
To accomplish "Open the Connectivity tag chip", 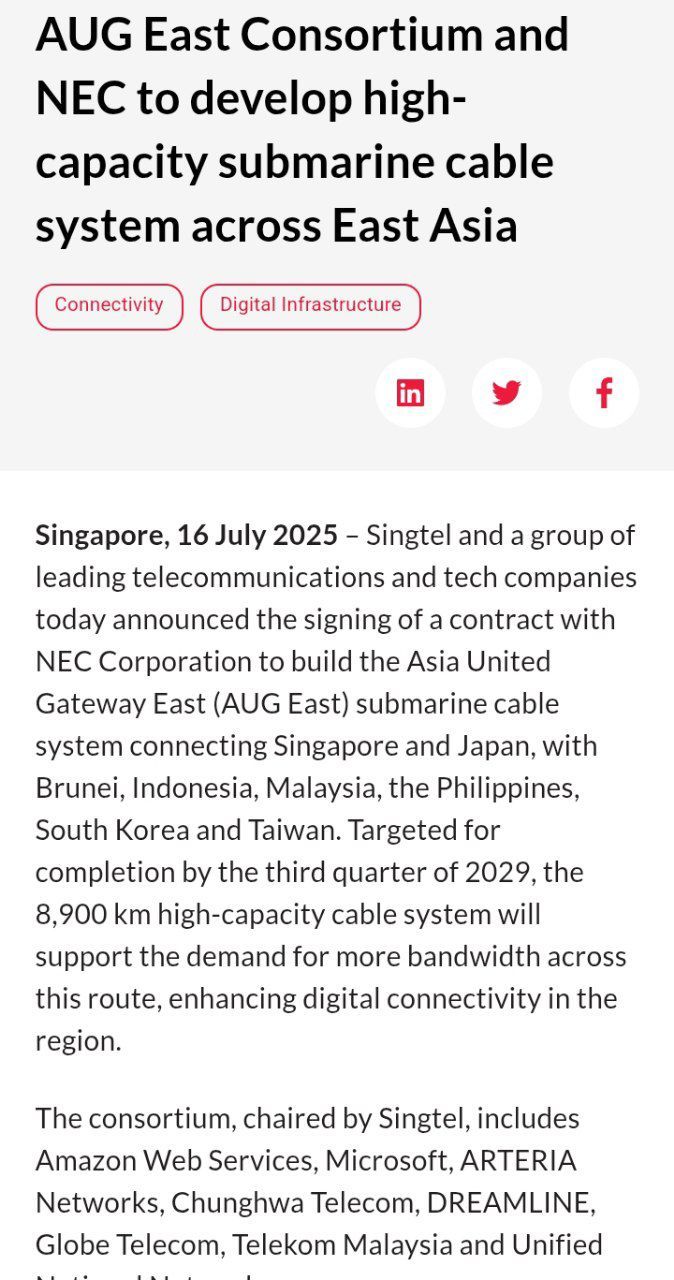I will pyautogui.click(x=109, y=306).
